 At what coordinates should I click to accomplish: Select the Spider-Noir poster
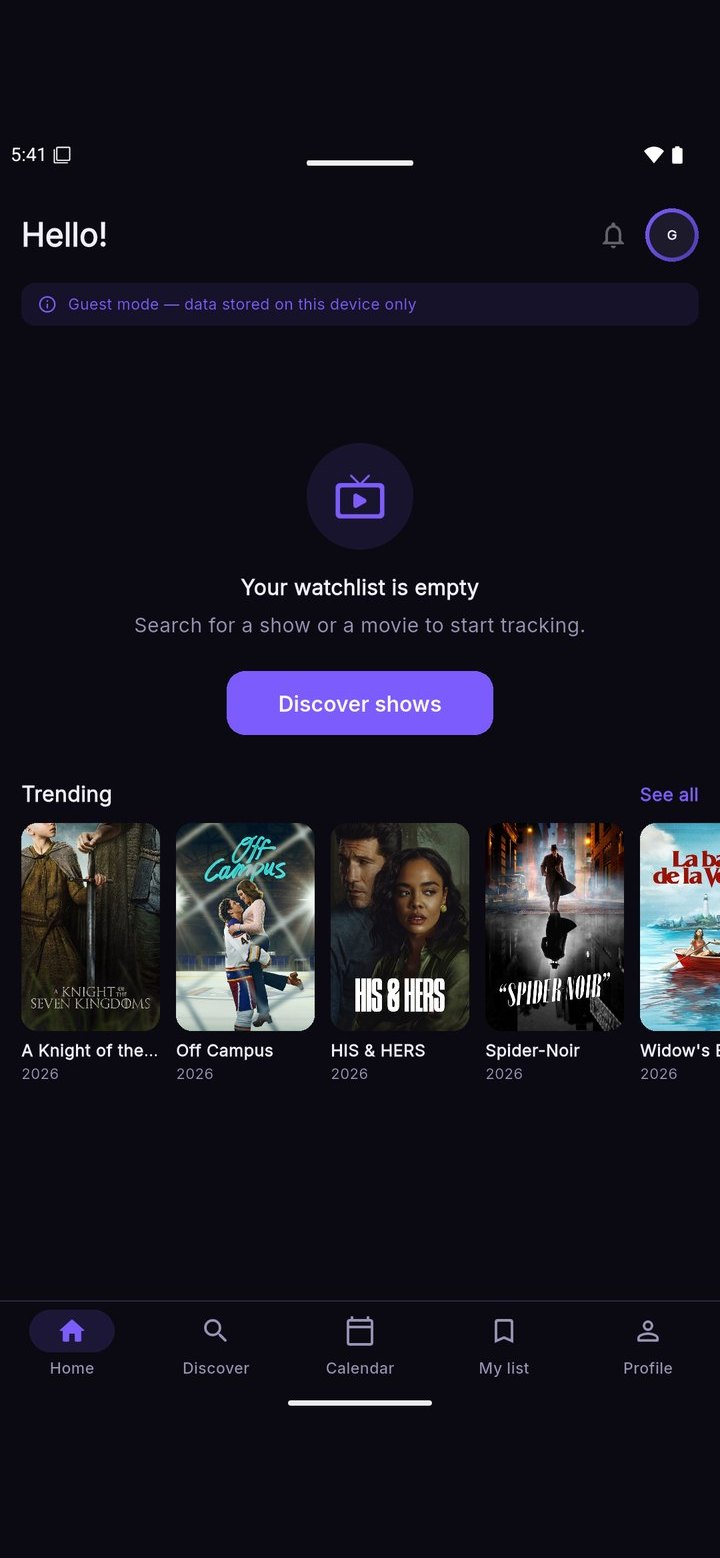tap(554, 927)
